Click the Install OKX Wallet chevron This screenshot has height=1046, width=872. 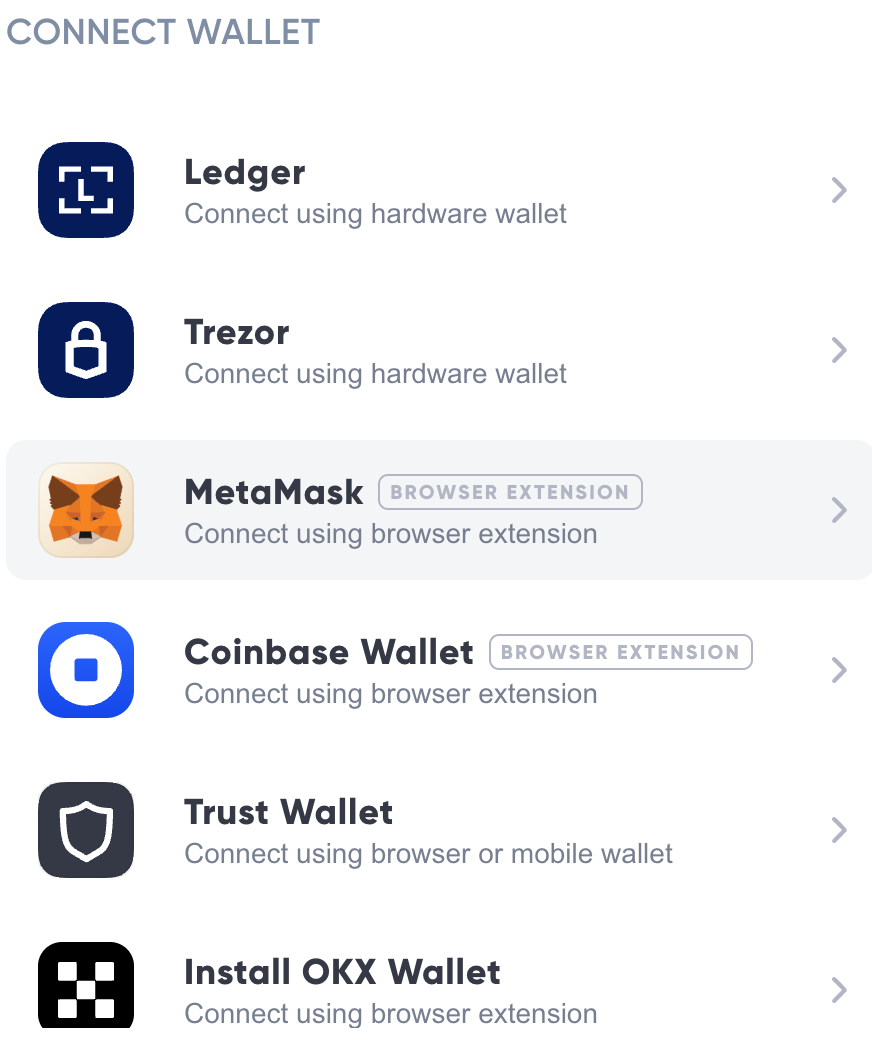[839, 990]
